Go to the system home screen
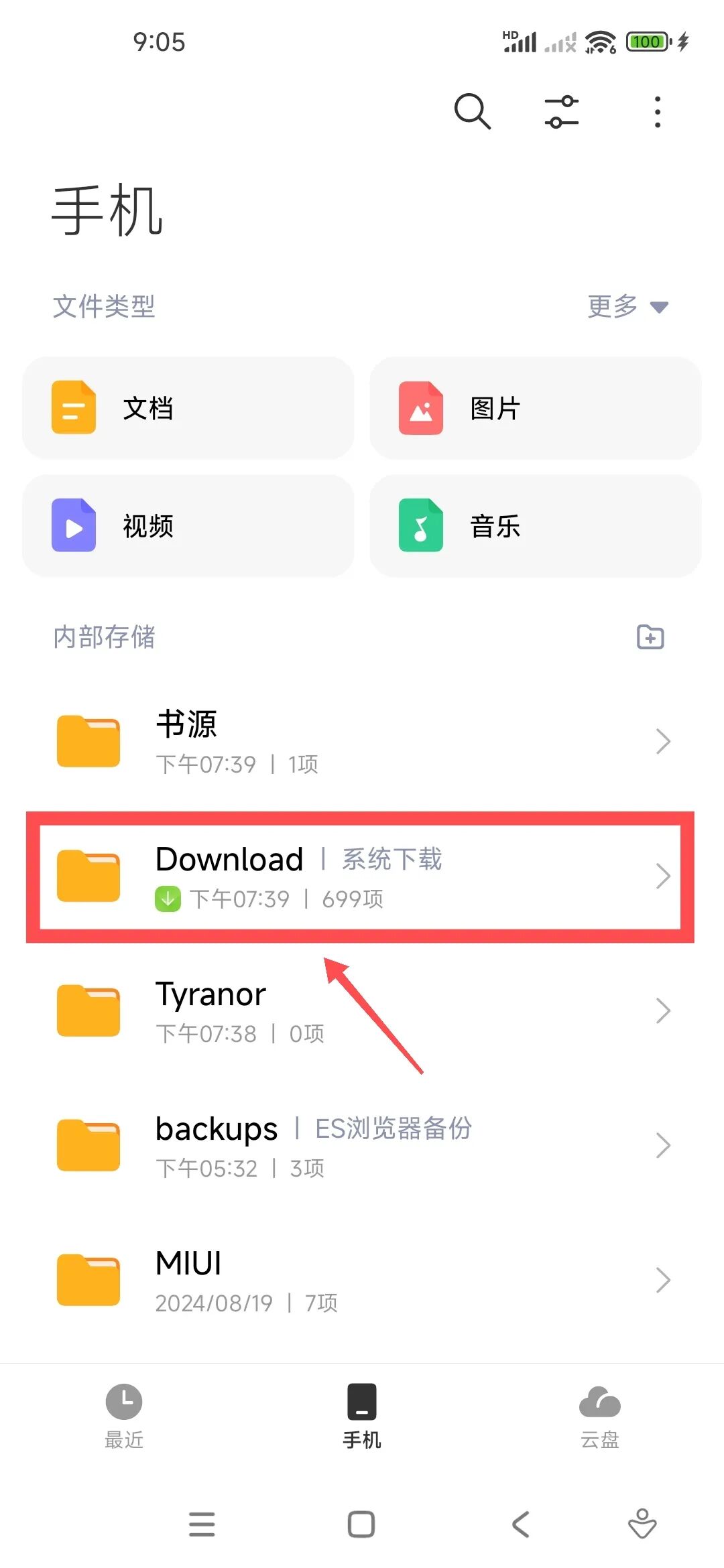Viewport: 724px width, 1568px height. [x=361, y=1524]
